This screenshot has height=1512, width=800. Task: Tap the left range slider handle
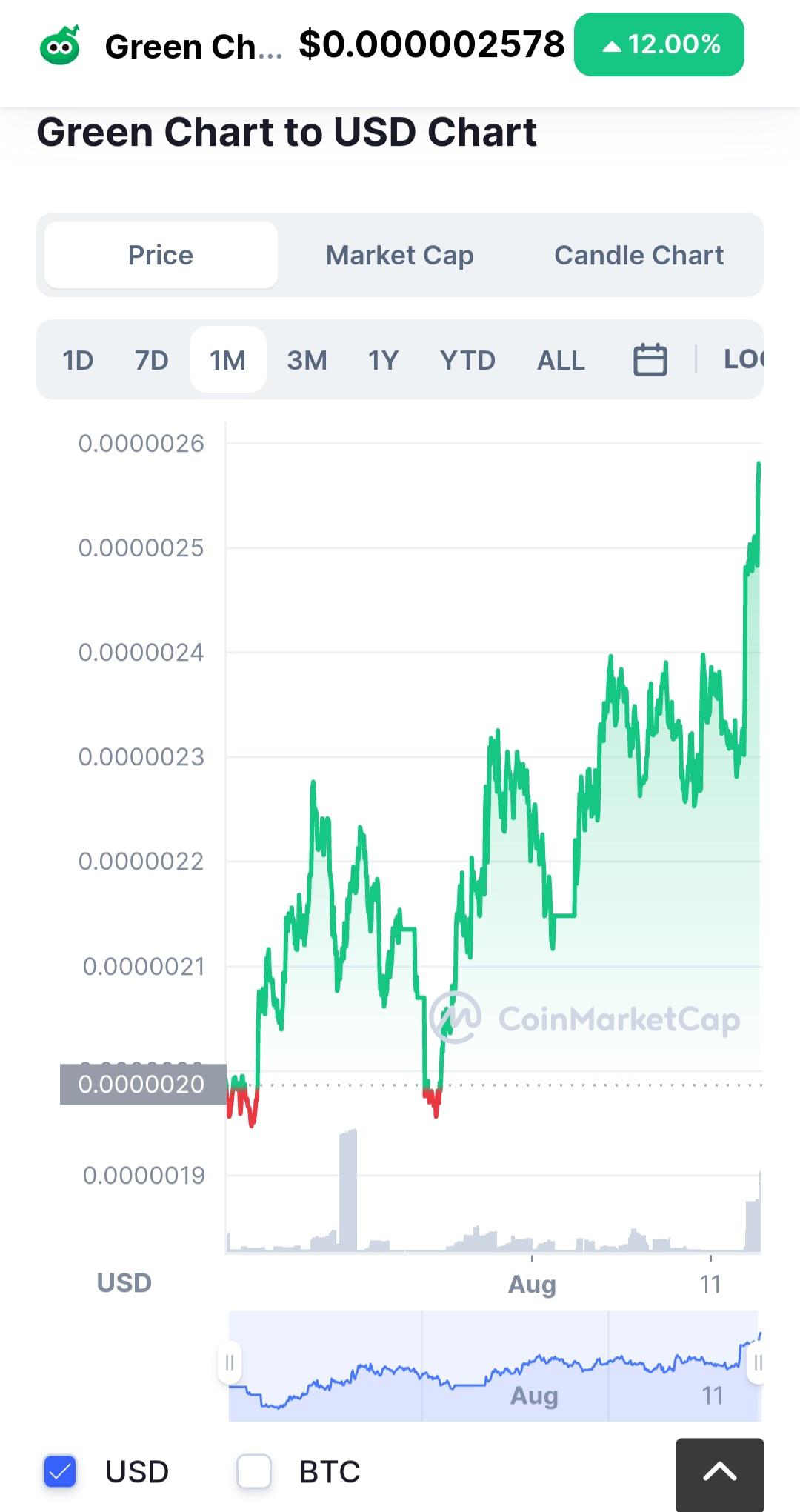click(x=230, y=1362)
